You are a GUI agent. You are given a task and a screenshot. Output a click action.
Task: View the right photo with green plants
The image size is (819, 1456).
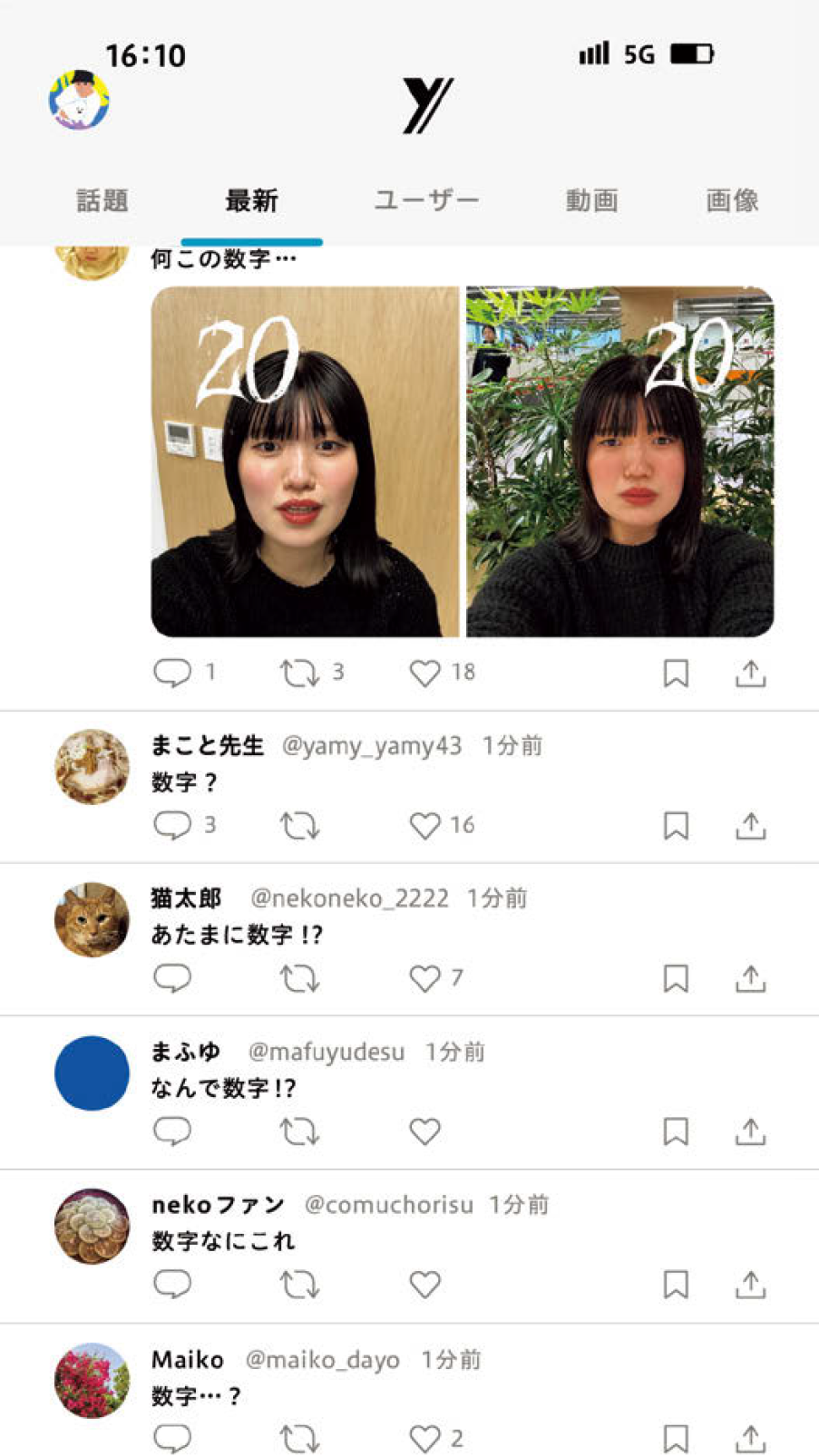619,461
